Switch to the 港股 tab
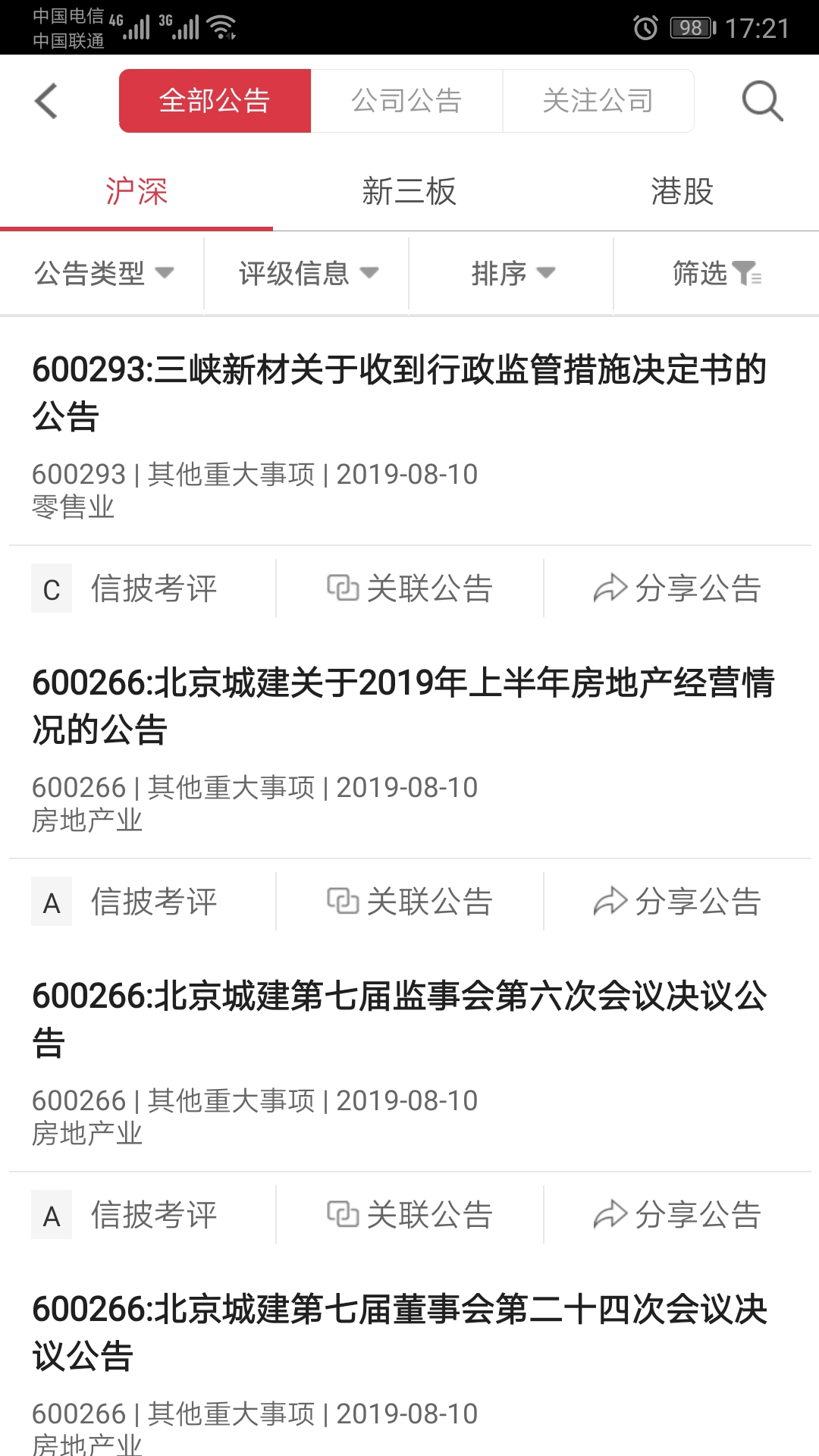 click(x=681, y=193)
